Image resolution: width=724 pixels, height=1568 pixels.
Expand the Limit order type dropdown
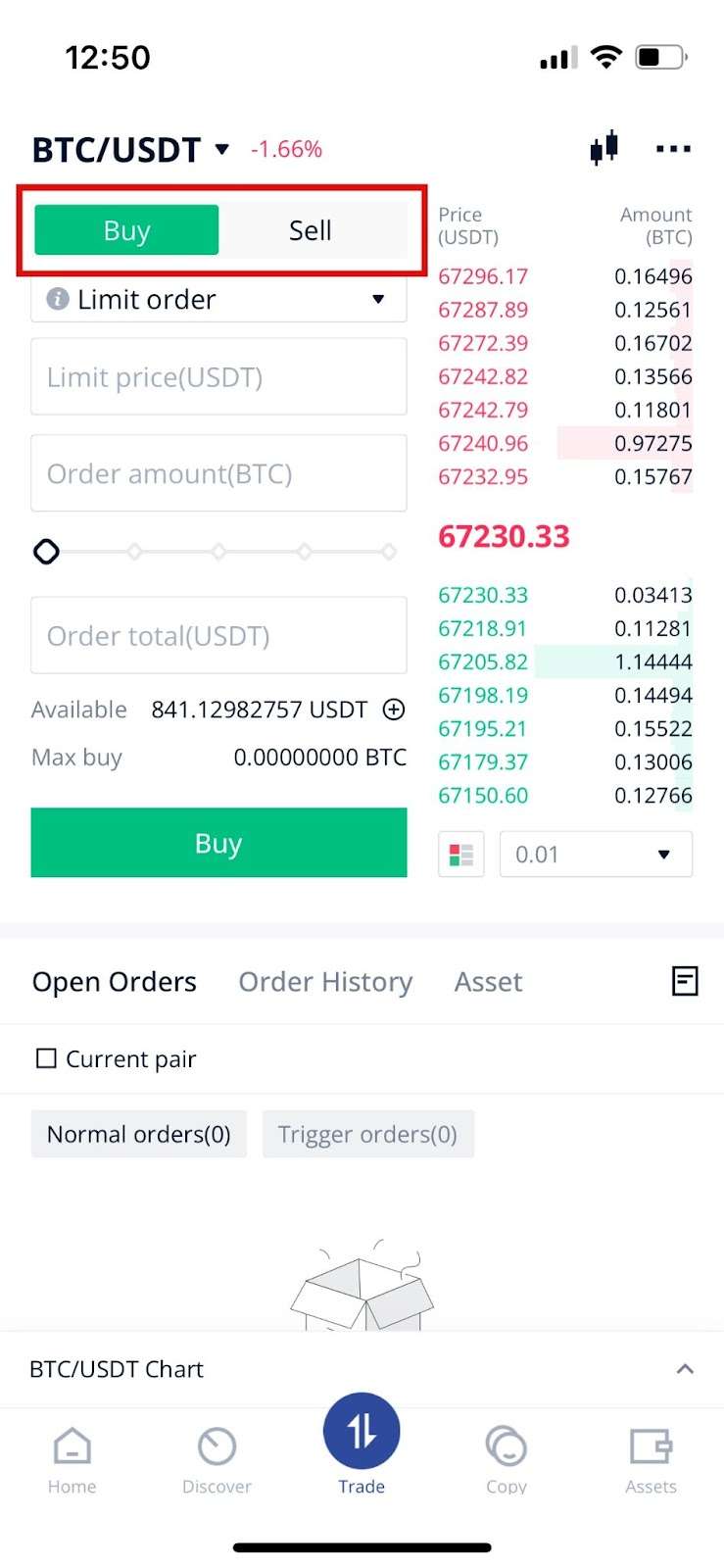218,299
